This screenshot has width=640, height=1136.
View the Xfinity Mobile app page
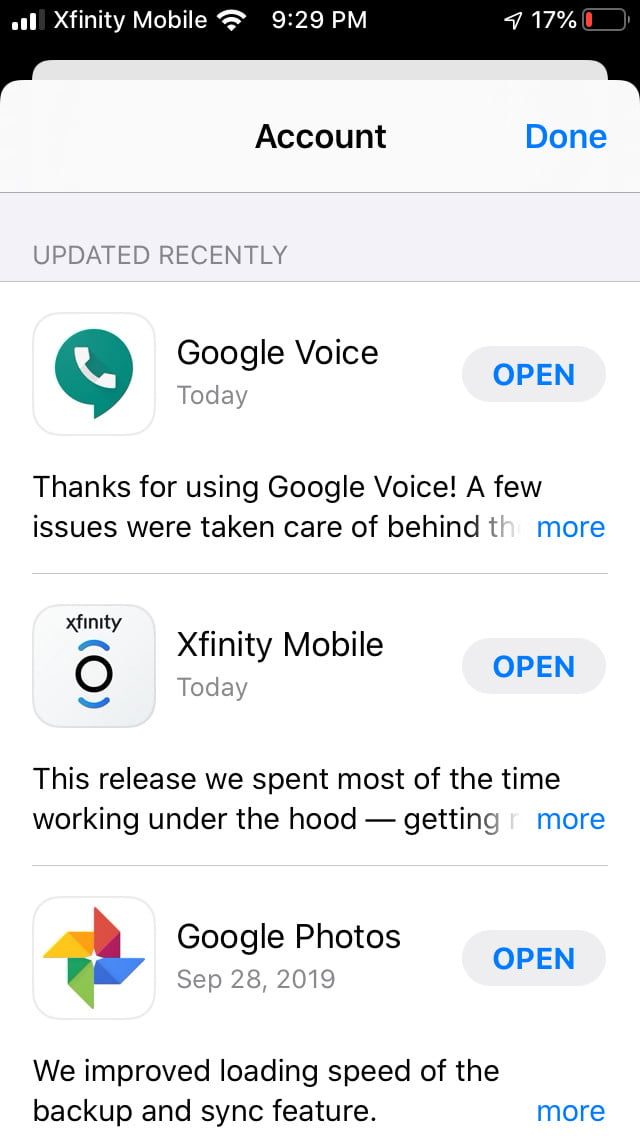[x=94, y=666]
